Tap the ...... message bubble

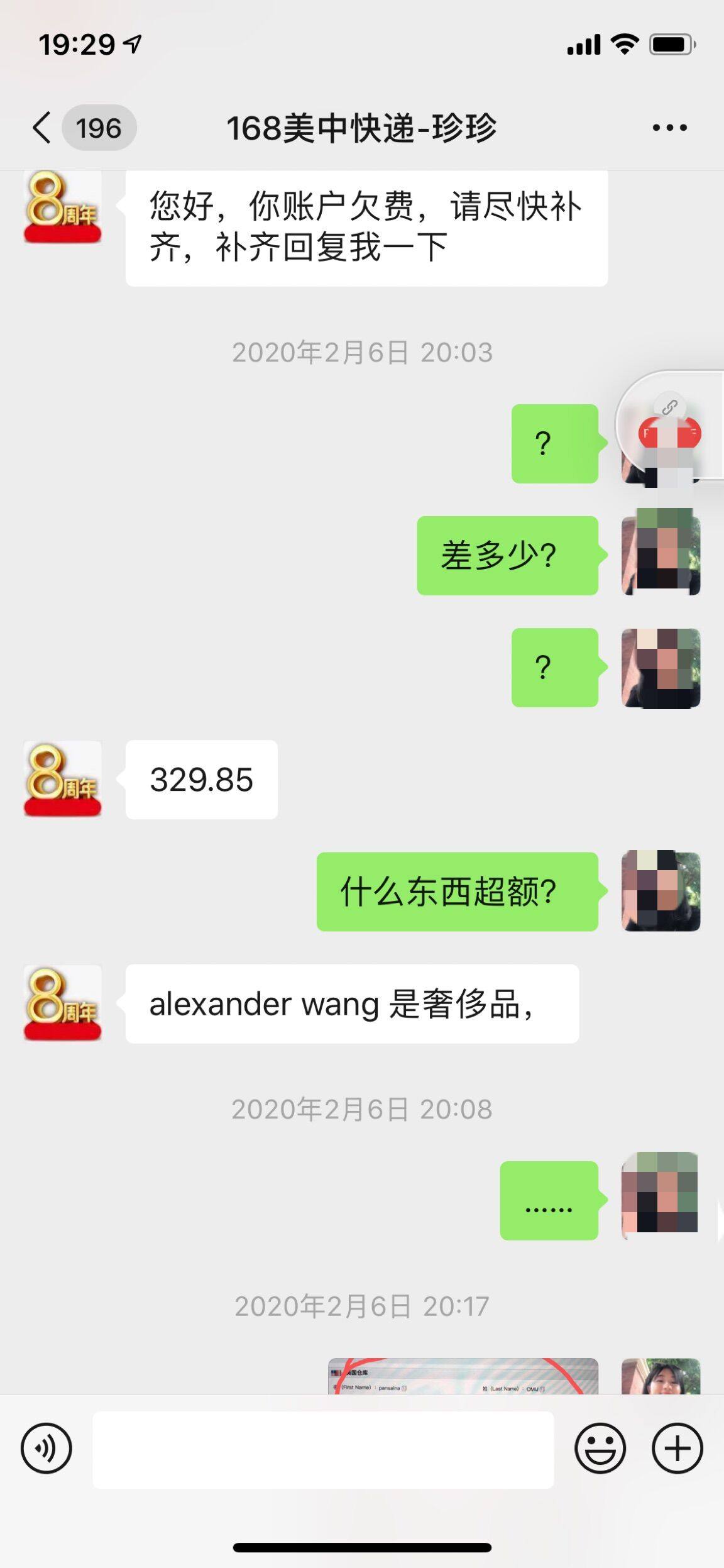click(548, 1200)
